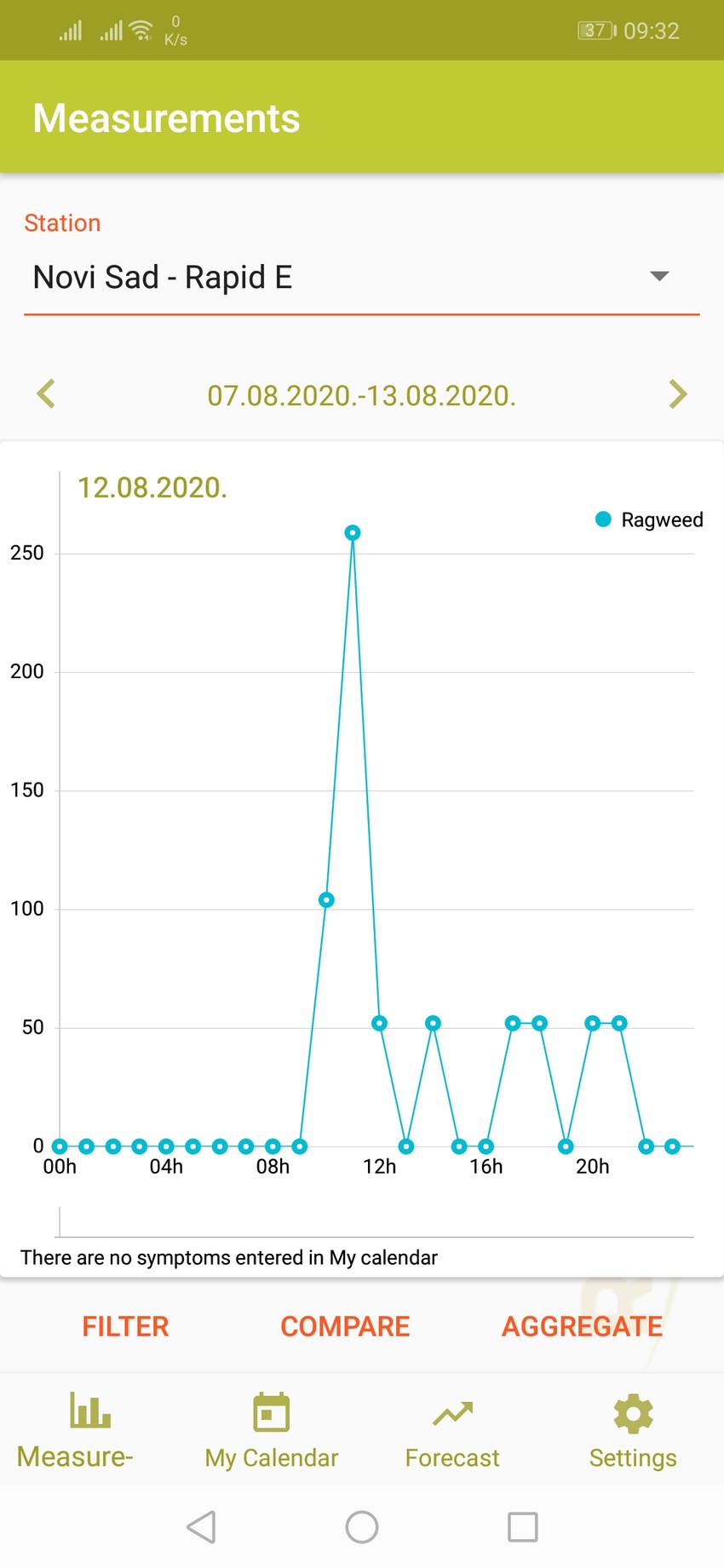The image size is (724, 1568).
Task: Select the peak Ragweed data point on the chart
Action: click(353, 533)
